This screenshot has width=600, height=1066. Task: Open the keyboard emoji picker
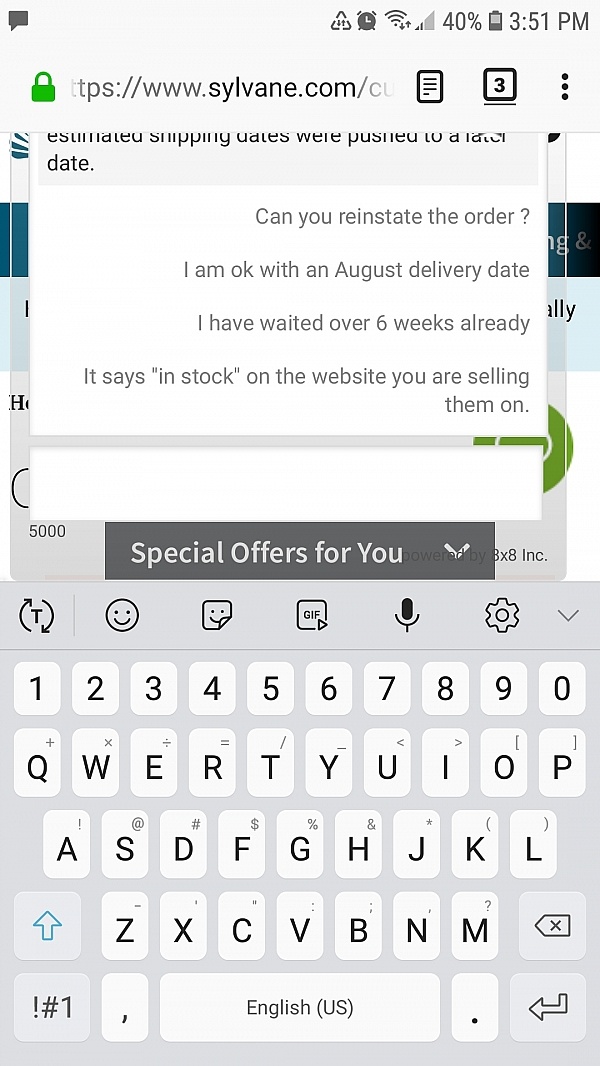click(x=122, y=616)
